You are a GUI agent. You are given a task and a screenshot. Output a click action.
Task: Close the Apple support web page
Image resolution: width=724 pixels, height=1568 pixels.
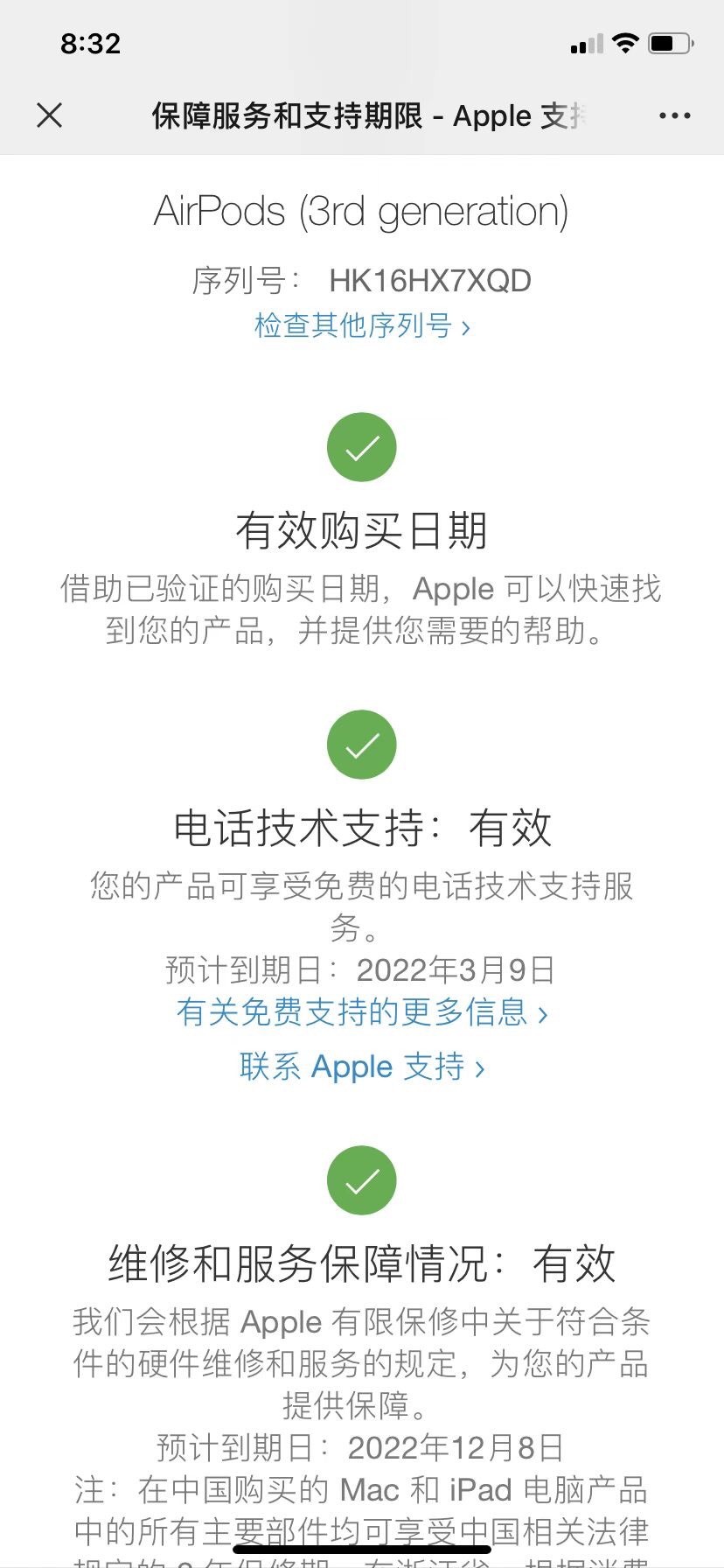50,115
